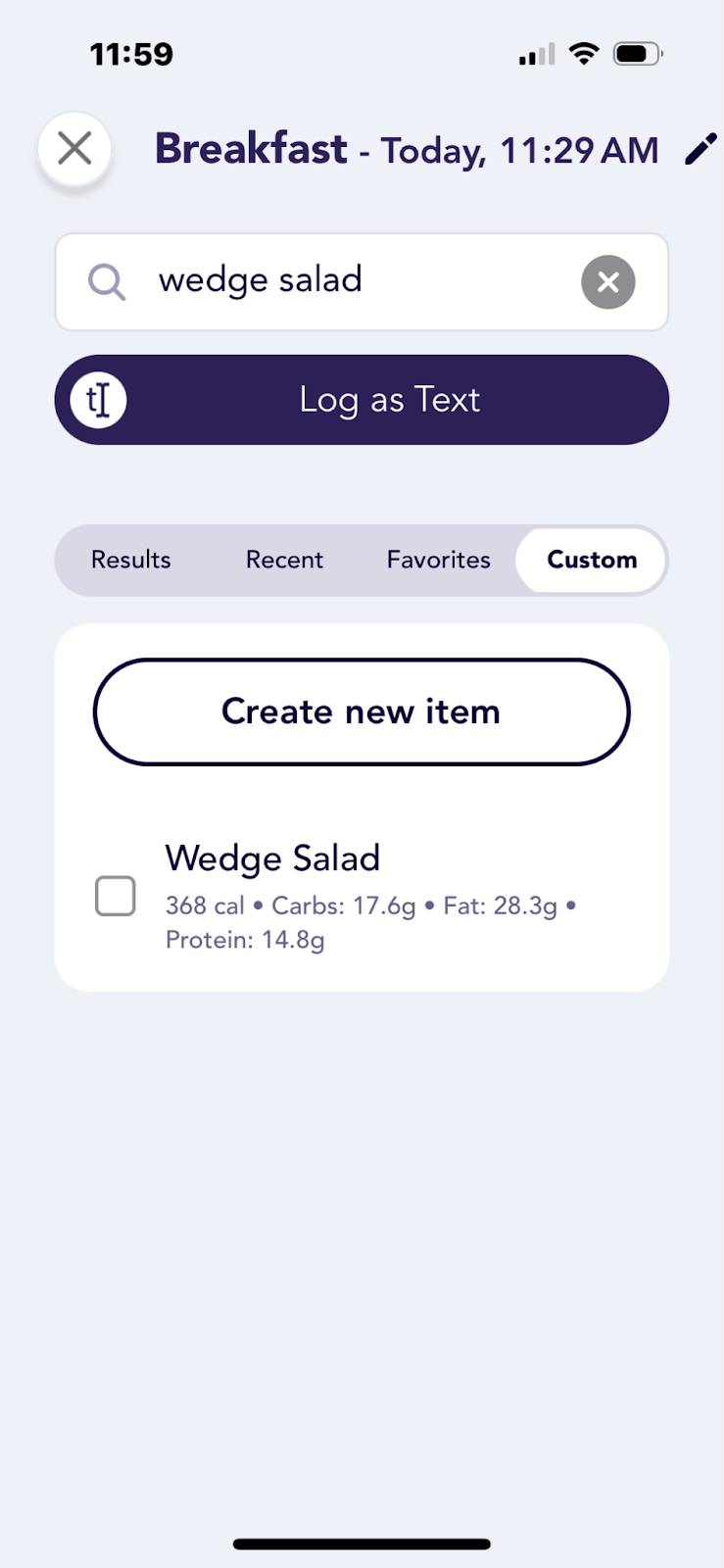Switch to the Results tab
Image resolution: width=724 pixels, height=1568 pixels.
[x=131, y=560]
